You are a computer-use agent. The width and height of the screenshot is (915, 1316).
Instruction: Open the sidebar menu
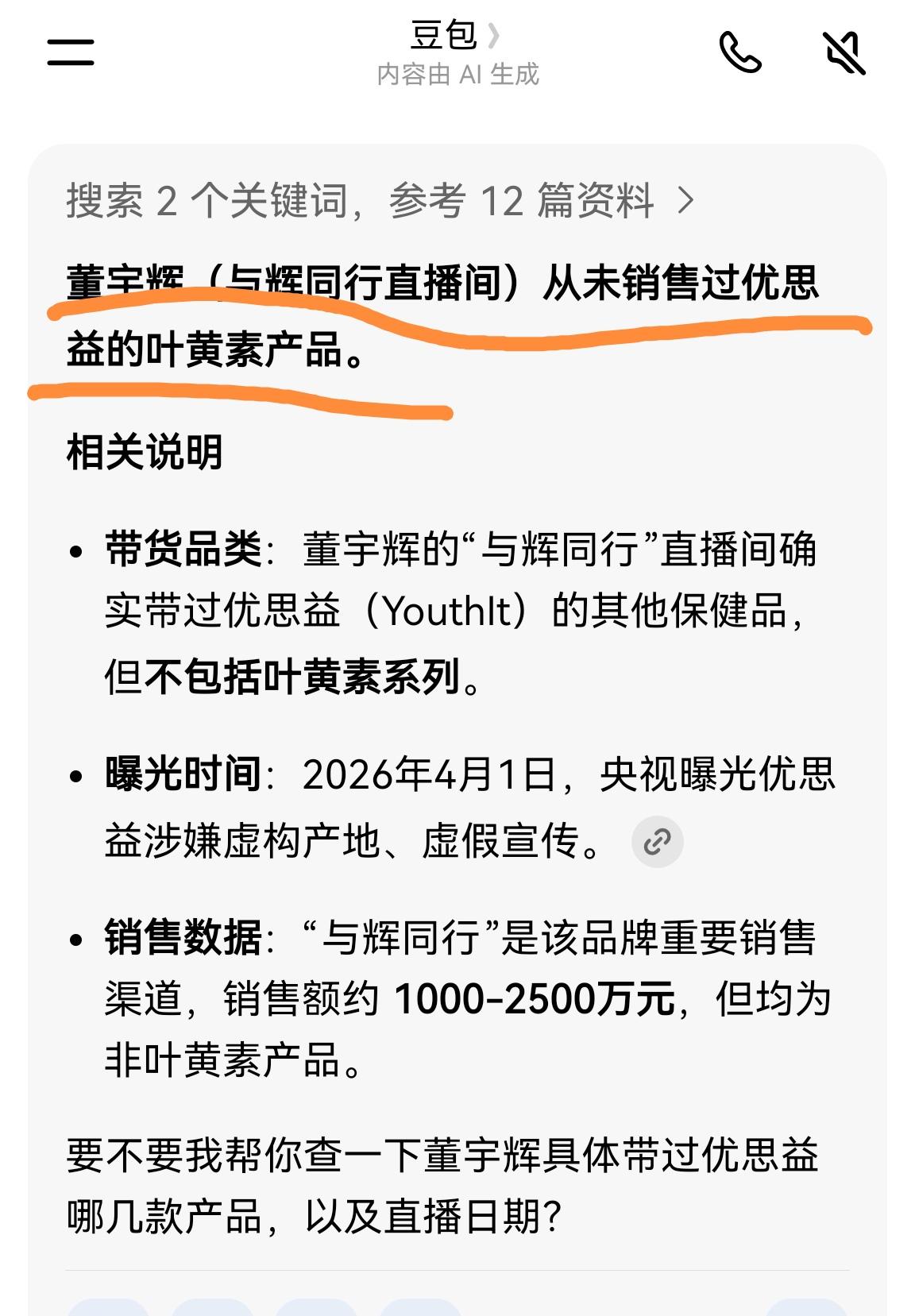coord(70,52)
